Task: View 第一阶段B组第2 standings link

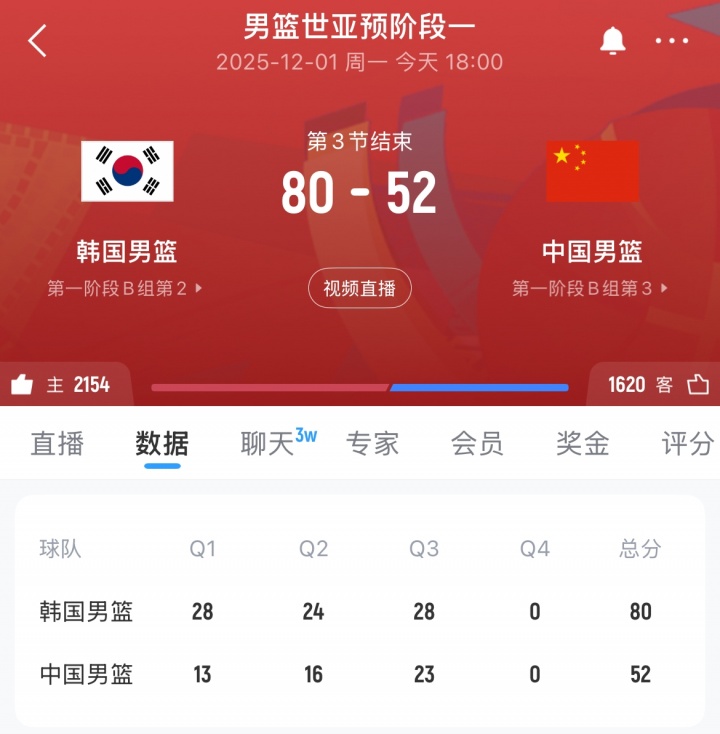Action: 125,289
